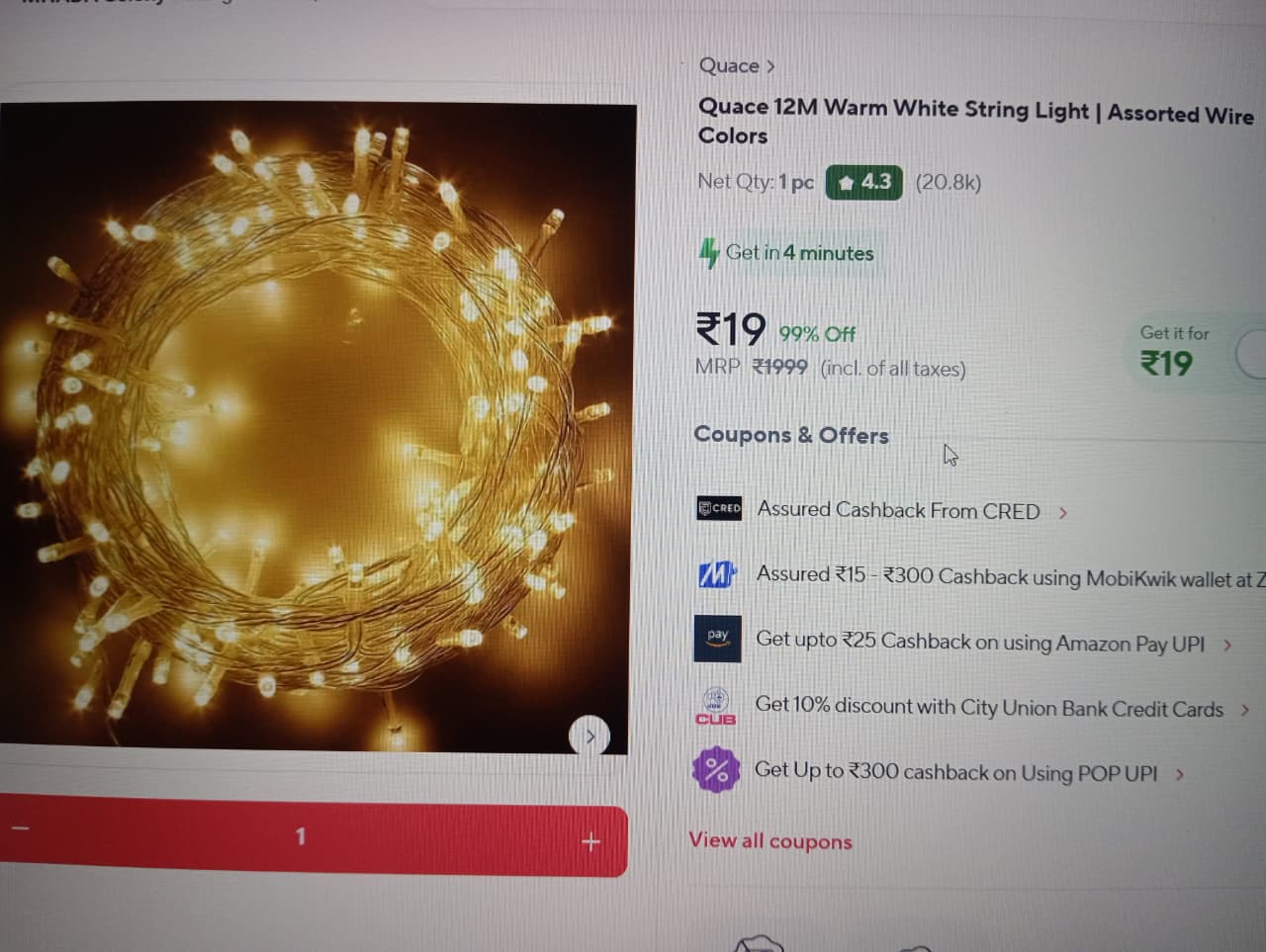1266x952 pixels.
Task: Open Amazon Pay UPI cashback offer
Action: tap(979, 643)
